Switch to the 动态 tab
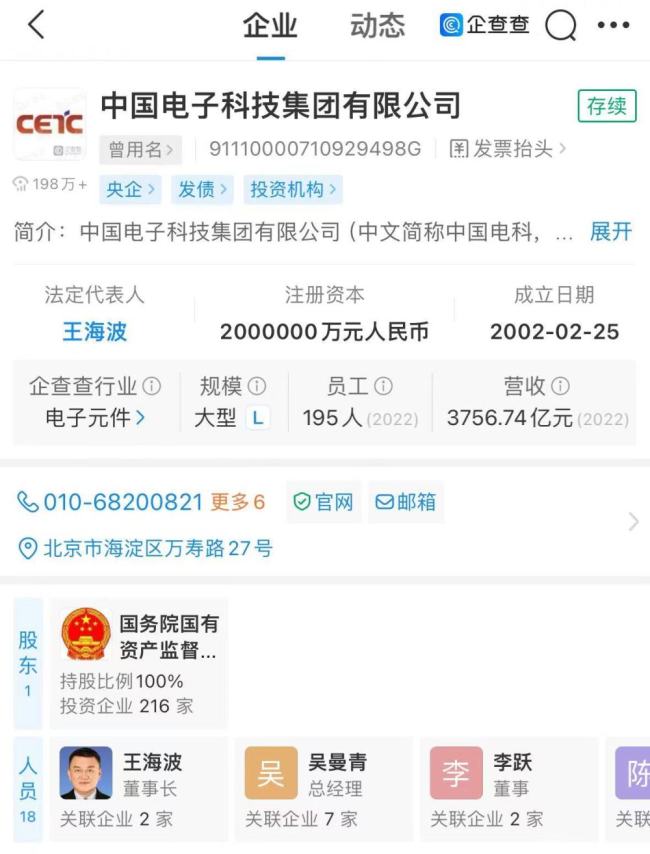The width and height of the screenshot is (650, 854). point(377,27)
